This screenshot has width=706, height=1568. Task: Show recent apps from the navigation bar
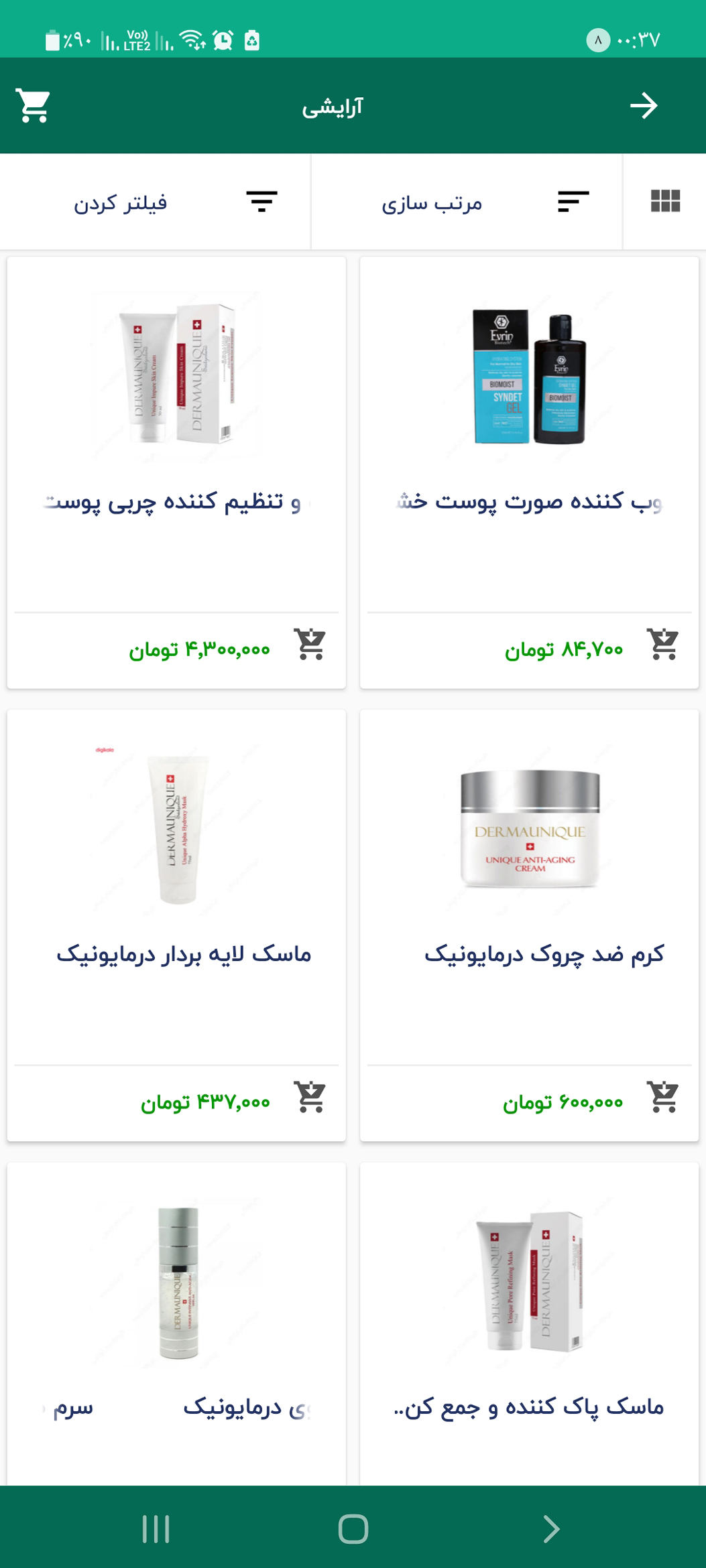(x=156, y=1529)
